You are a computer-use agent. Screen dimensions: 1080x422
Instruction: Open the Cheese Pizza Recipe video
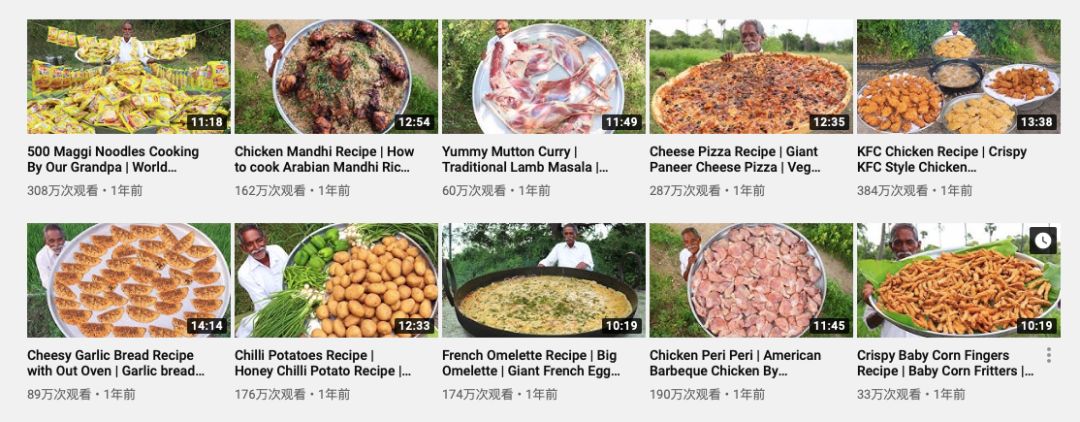tap(751, 76)
